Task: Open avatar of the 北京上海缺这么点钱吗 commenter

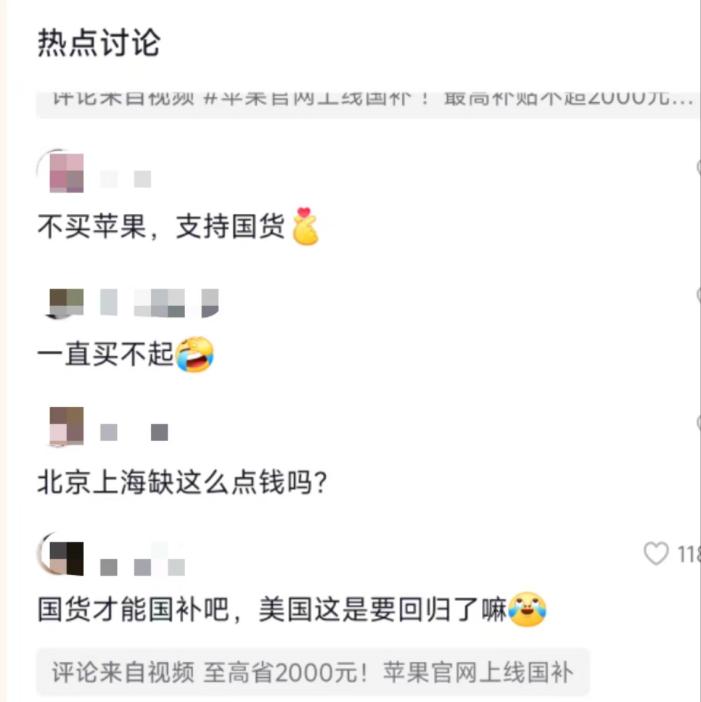Action: (x=66, y=426)
